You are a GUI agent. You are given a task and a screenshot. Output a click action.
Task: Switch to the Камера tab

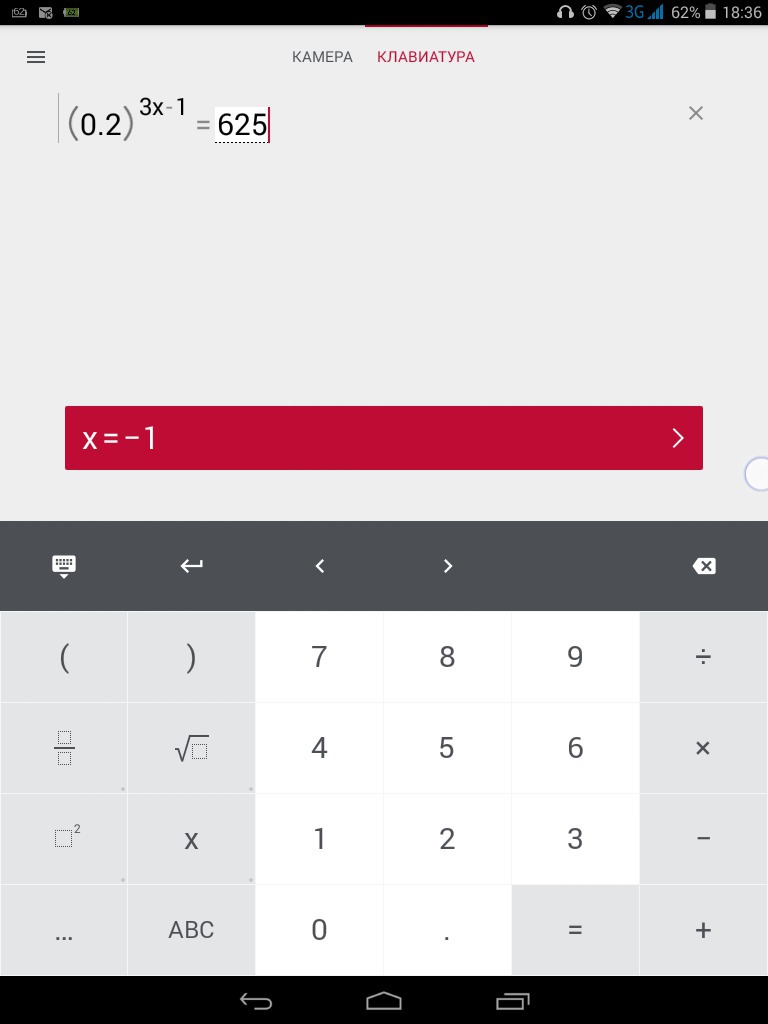coord(322,57)
